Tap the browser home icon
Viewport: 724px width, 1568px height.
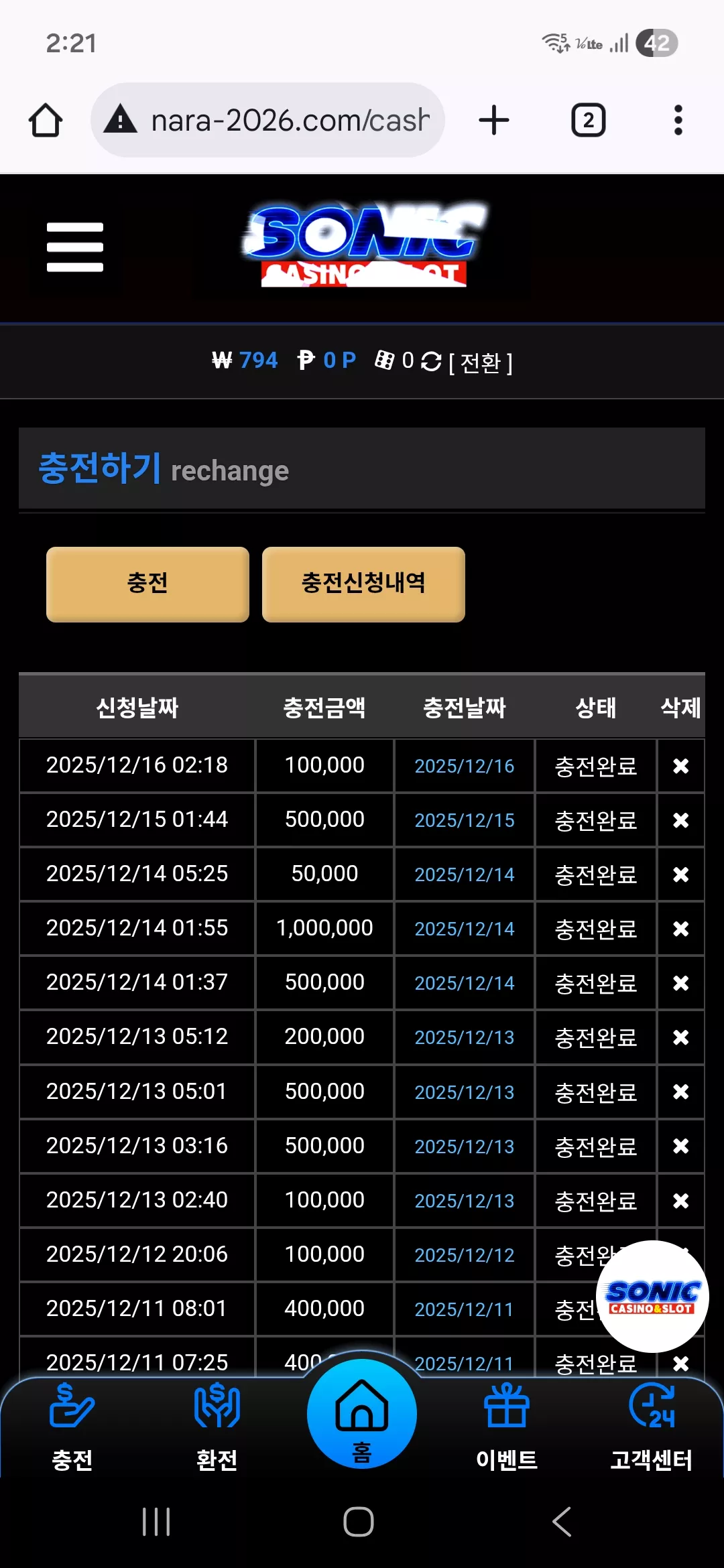(46, 121)
